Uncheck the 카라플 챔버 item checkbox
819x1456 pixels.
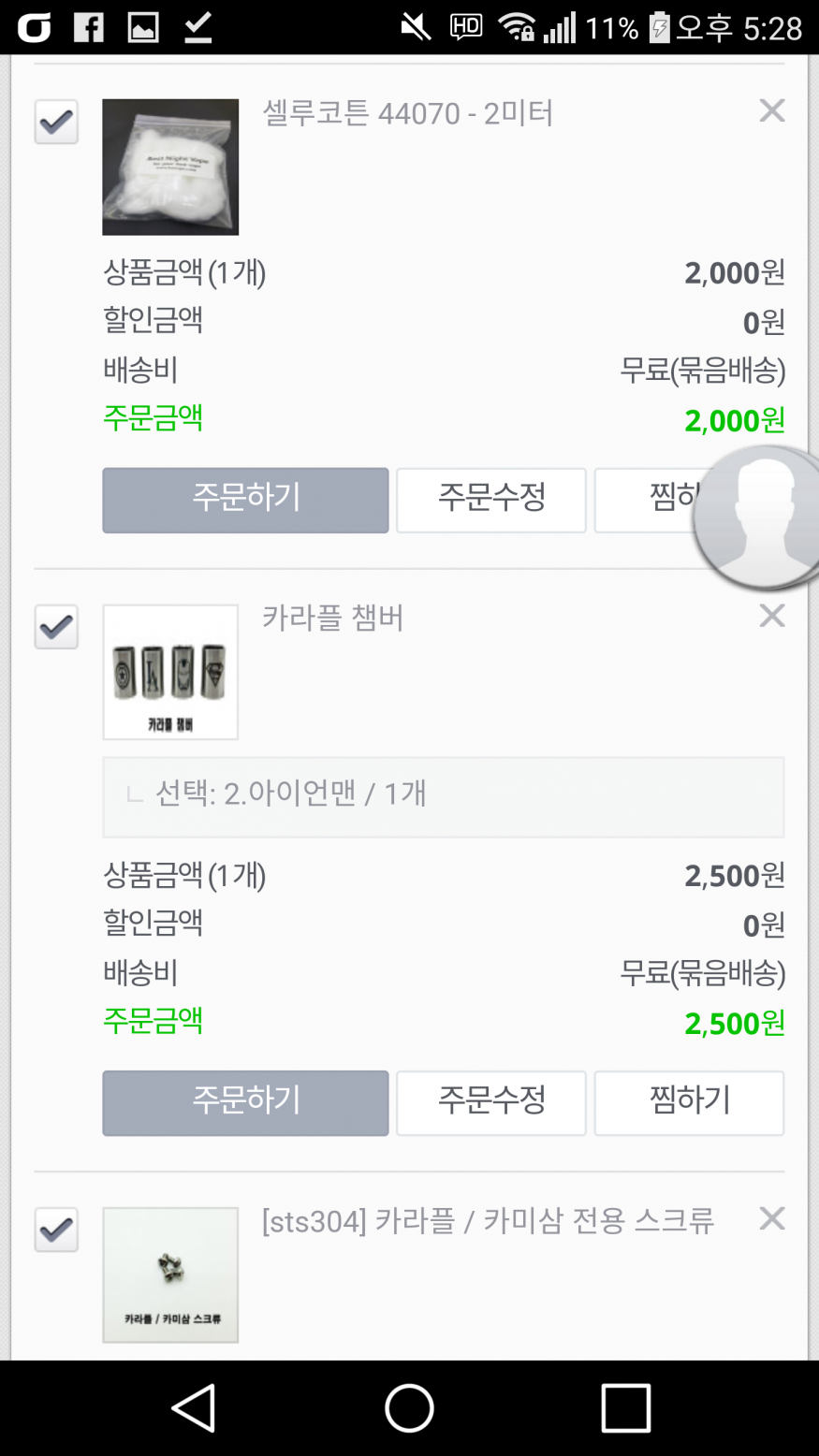point(56,627)
